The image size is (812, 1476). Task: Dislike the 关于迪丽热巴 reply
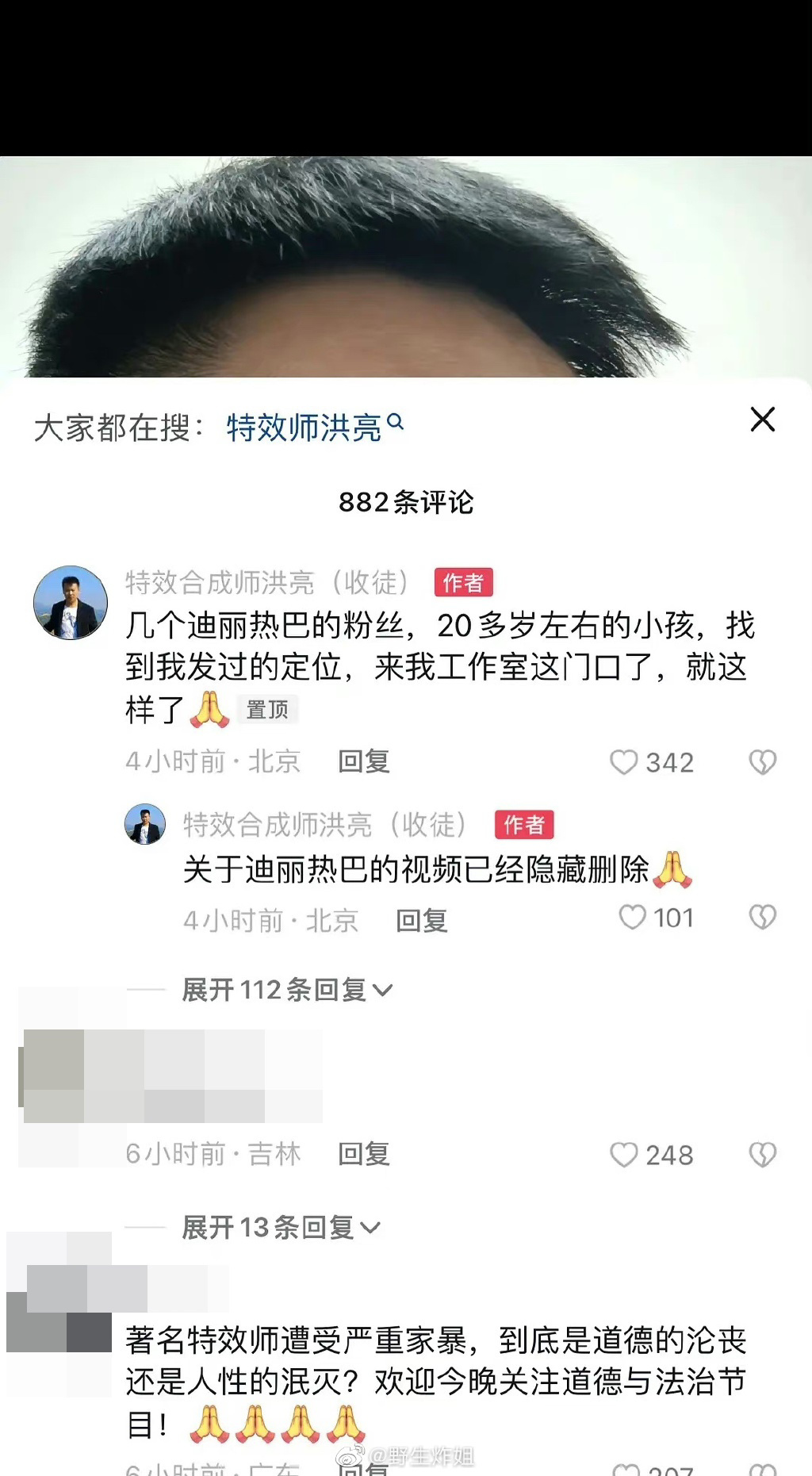pos(764,917)
